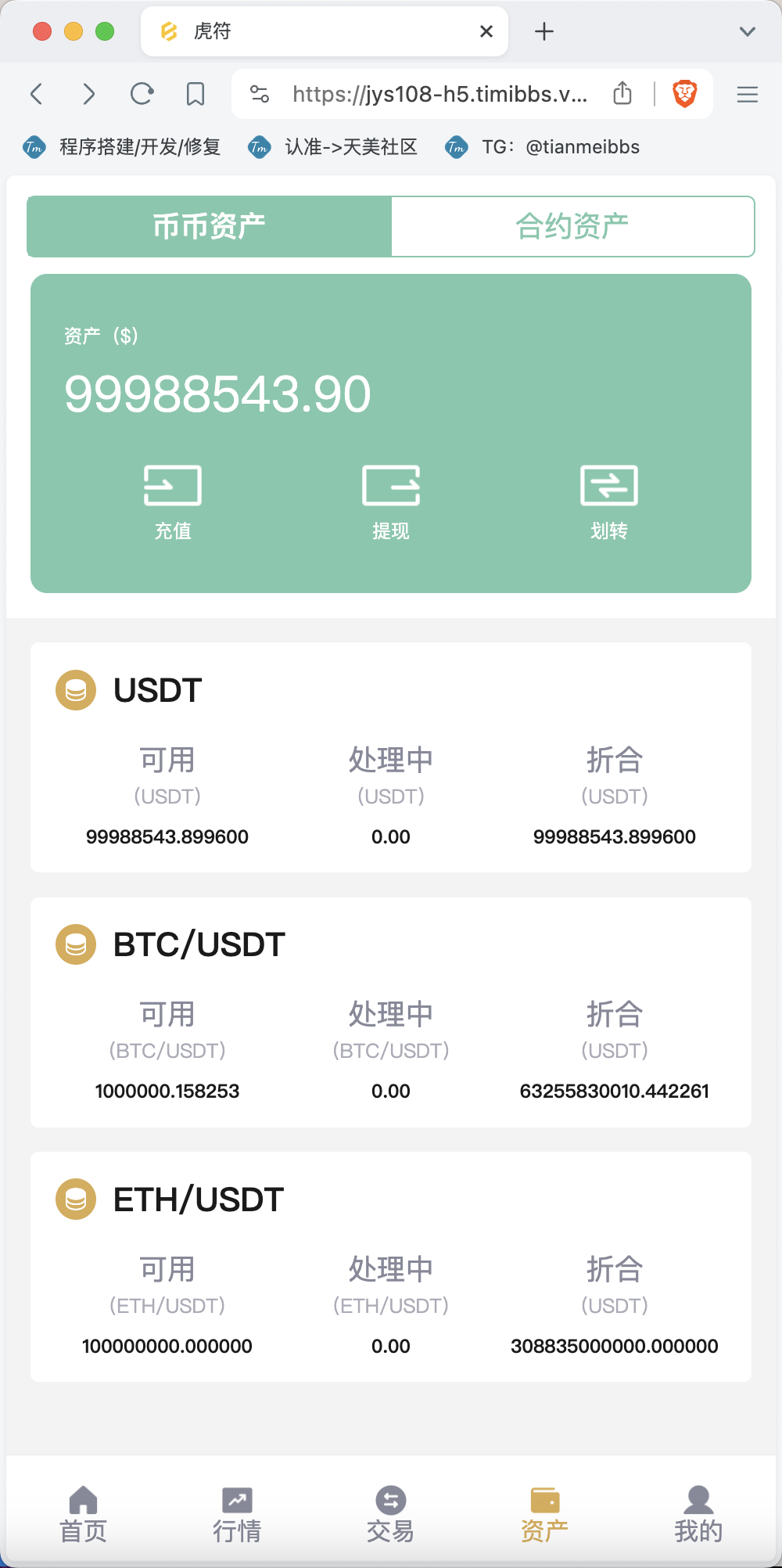
Task: Tap the 提现 withdraw button
Action: click(391, 502)
